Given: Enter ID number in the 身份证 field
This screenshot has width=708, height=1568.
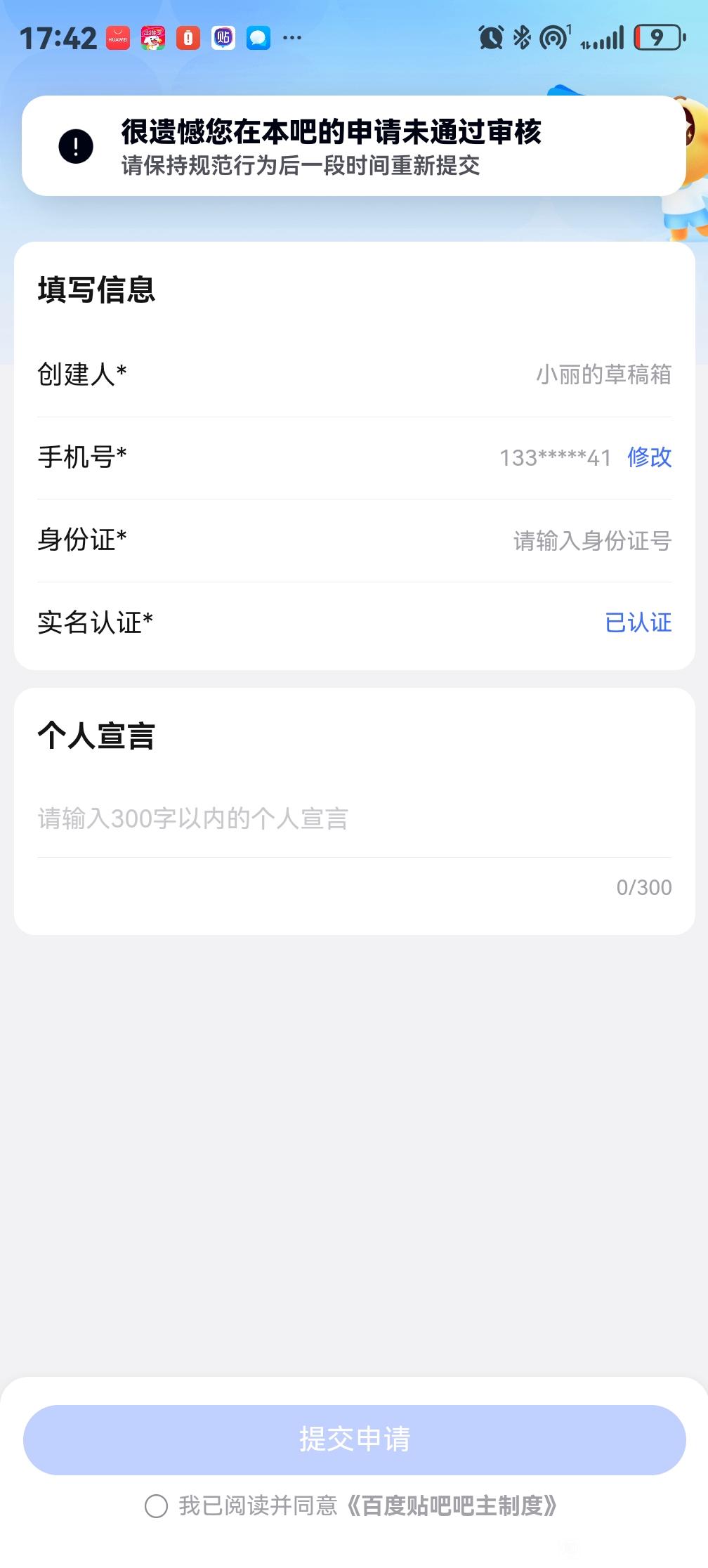Looking at the screenshot, I should tap(591, 540).
